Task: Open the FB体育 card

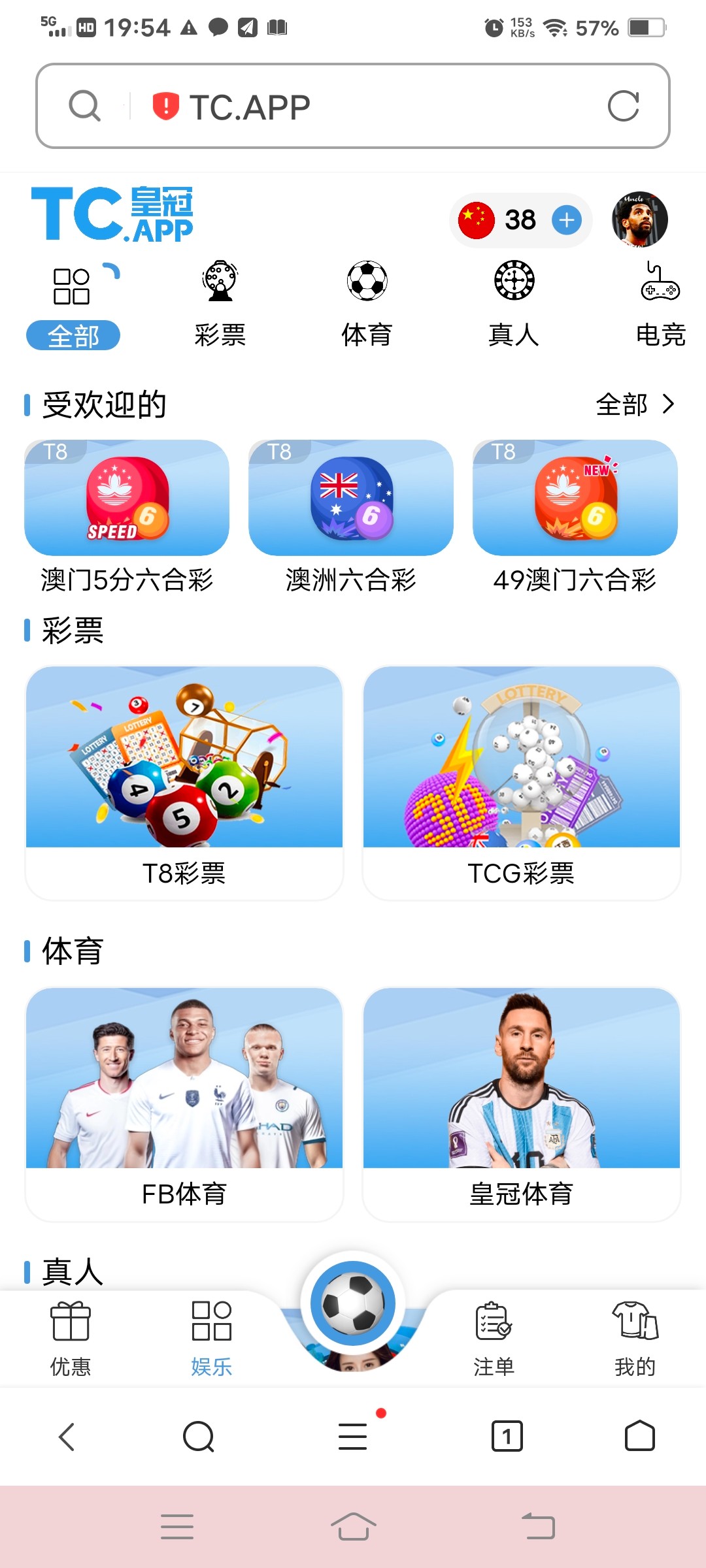Action: 184,1103
